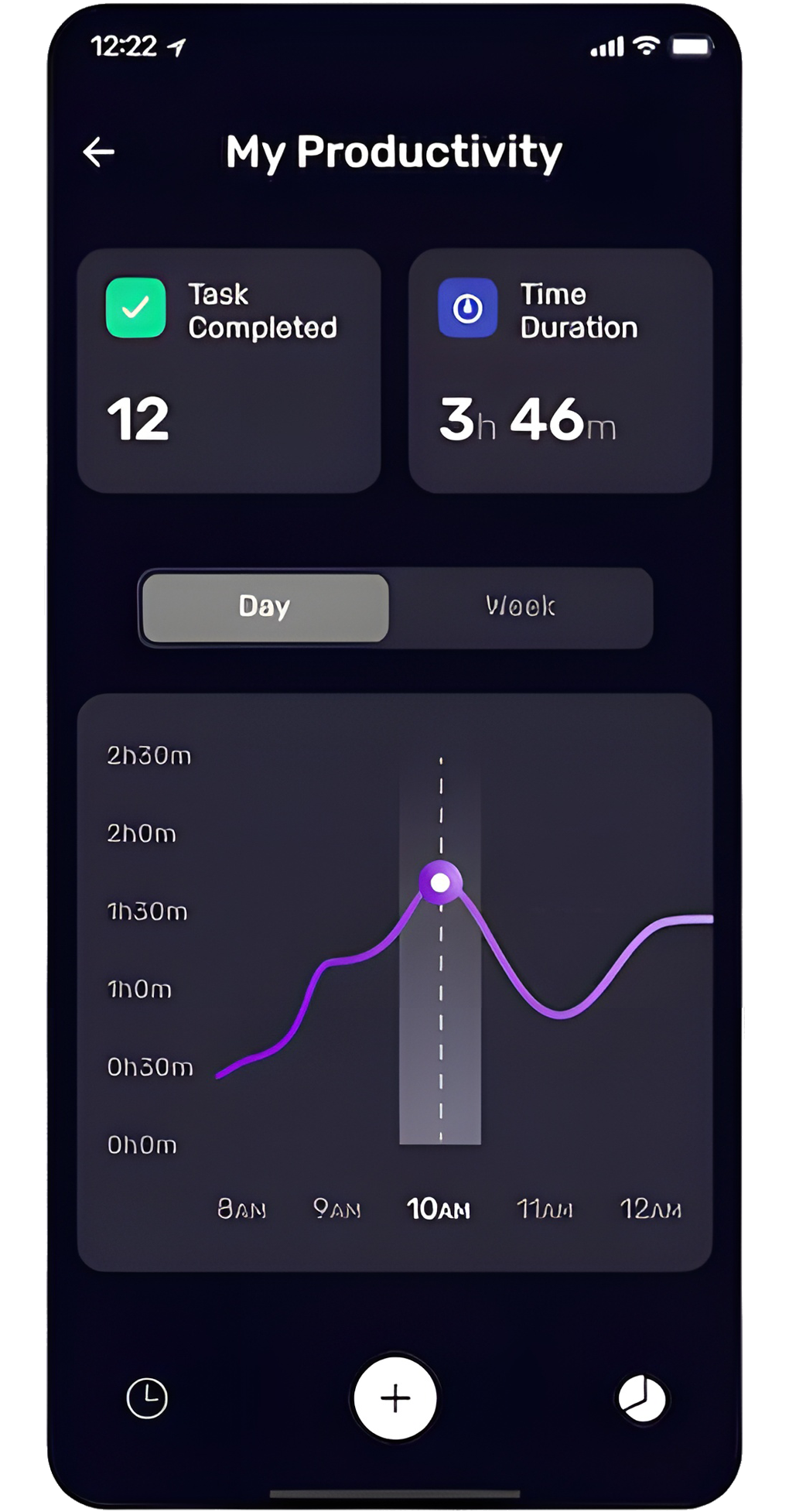Image resolution: width=789 pixels, height=1512 pixels.
Task: Open the clock tab in bottom bar
Action: click(147, 1398)
